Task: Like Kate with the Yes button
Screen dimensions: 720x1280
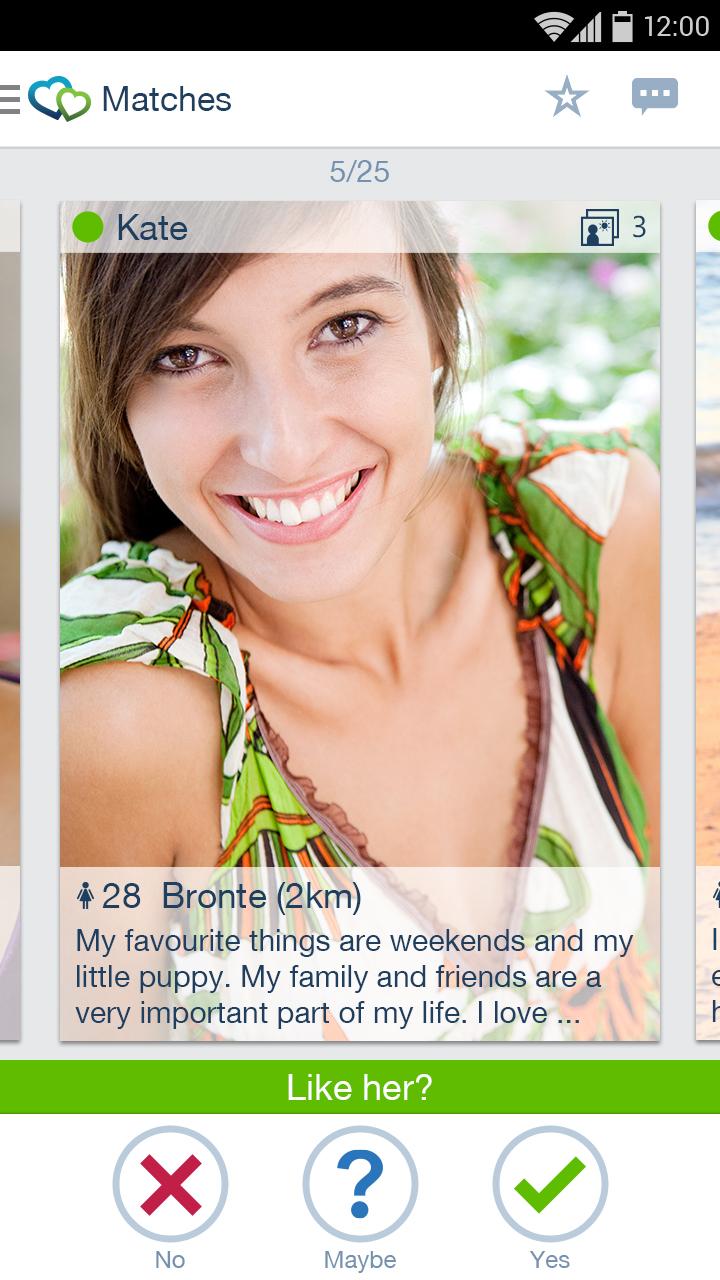Action: click(x=550, y=1185)
